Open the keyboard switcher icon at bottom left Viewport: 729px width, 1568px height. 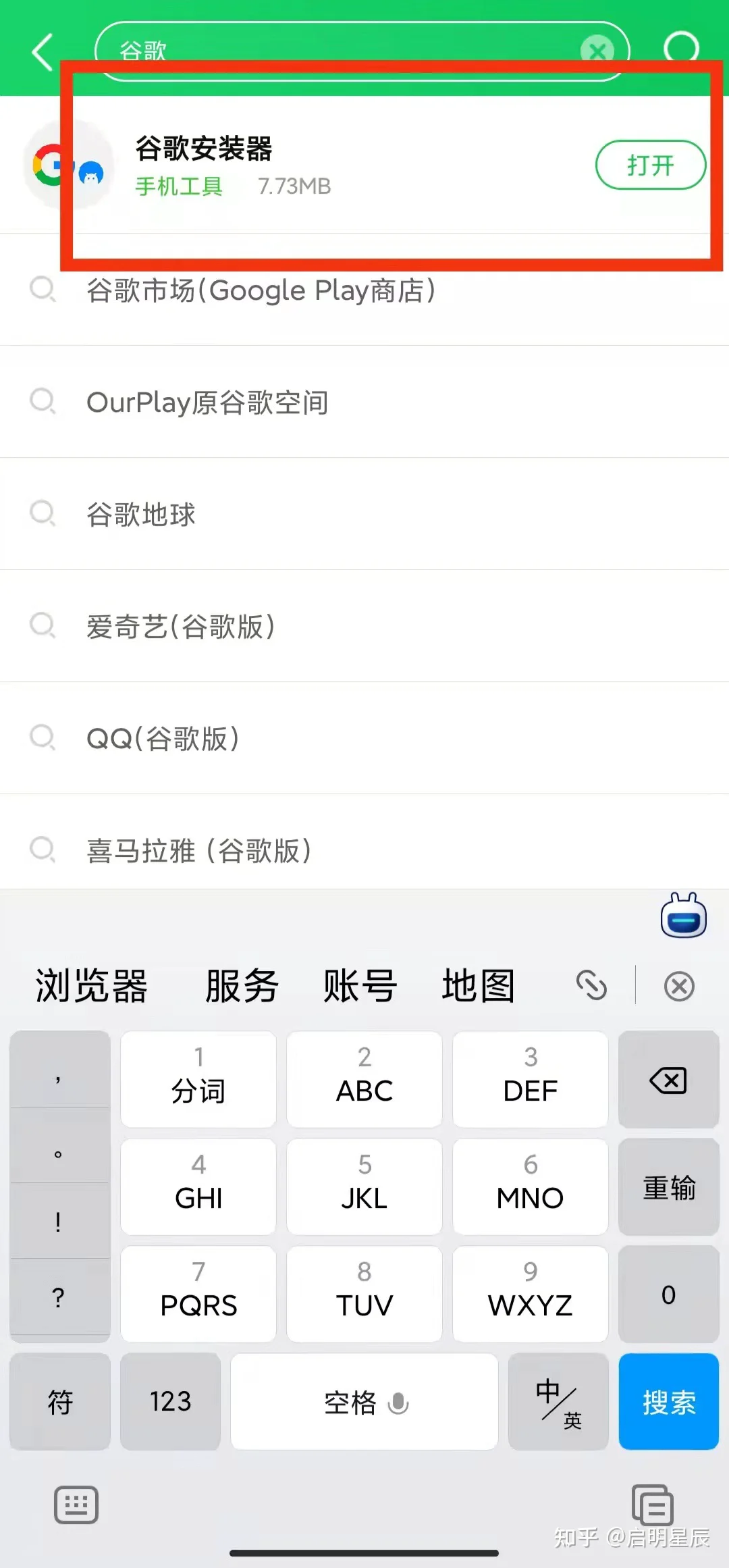click(x=76, y=1505)
